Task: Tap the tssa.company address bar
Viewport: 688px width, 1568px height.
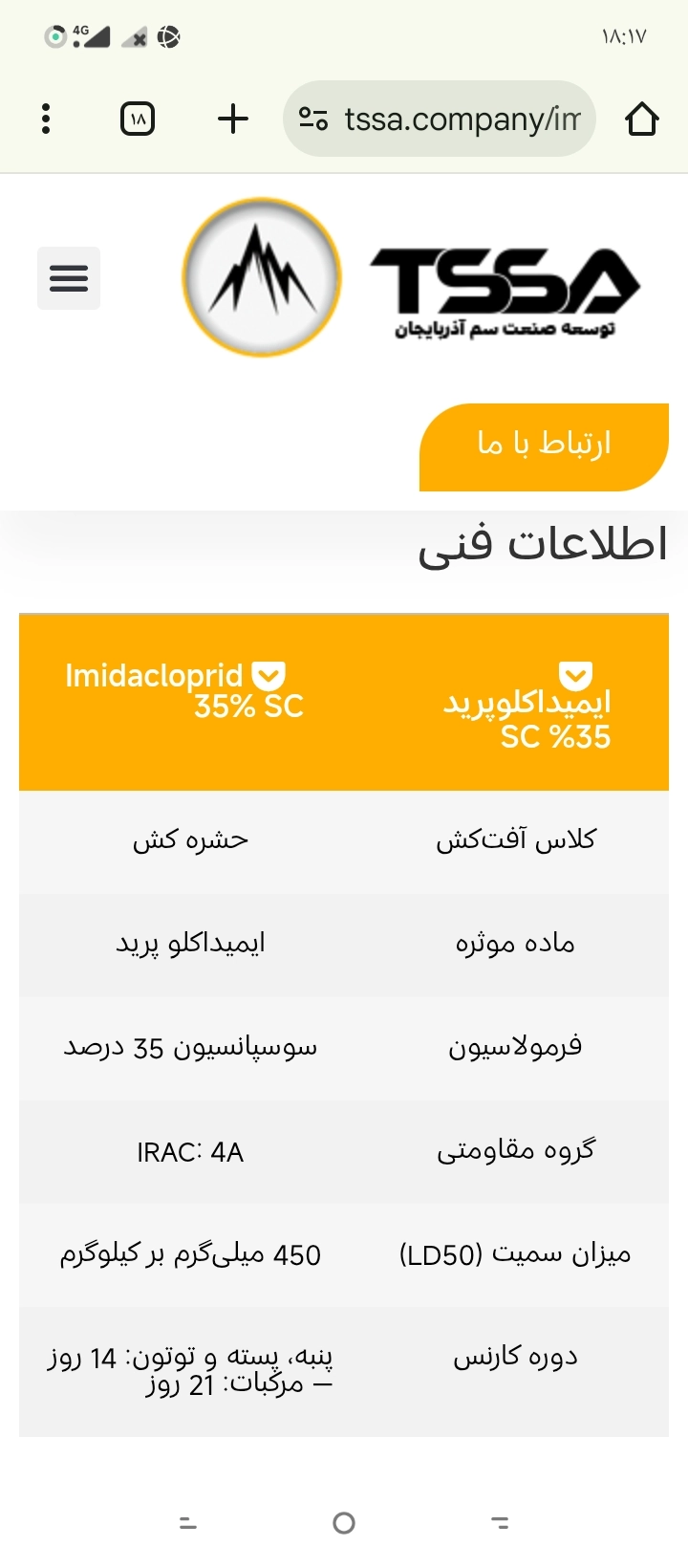Action: click(440, 119)
